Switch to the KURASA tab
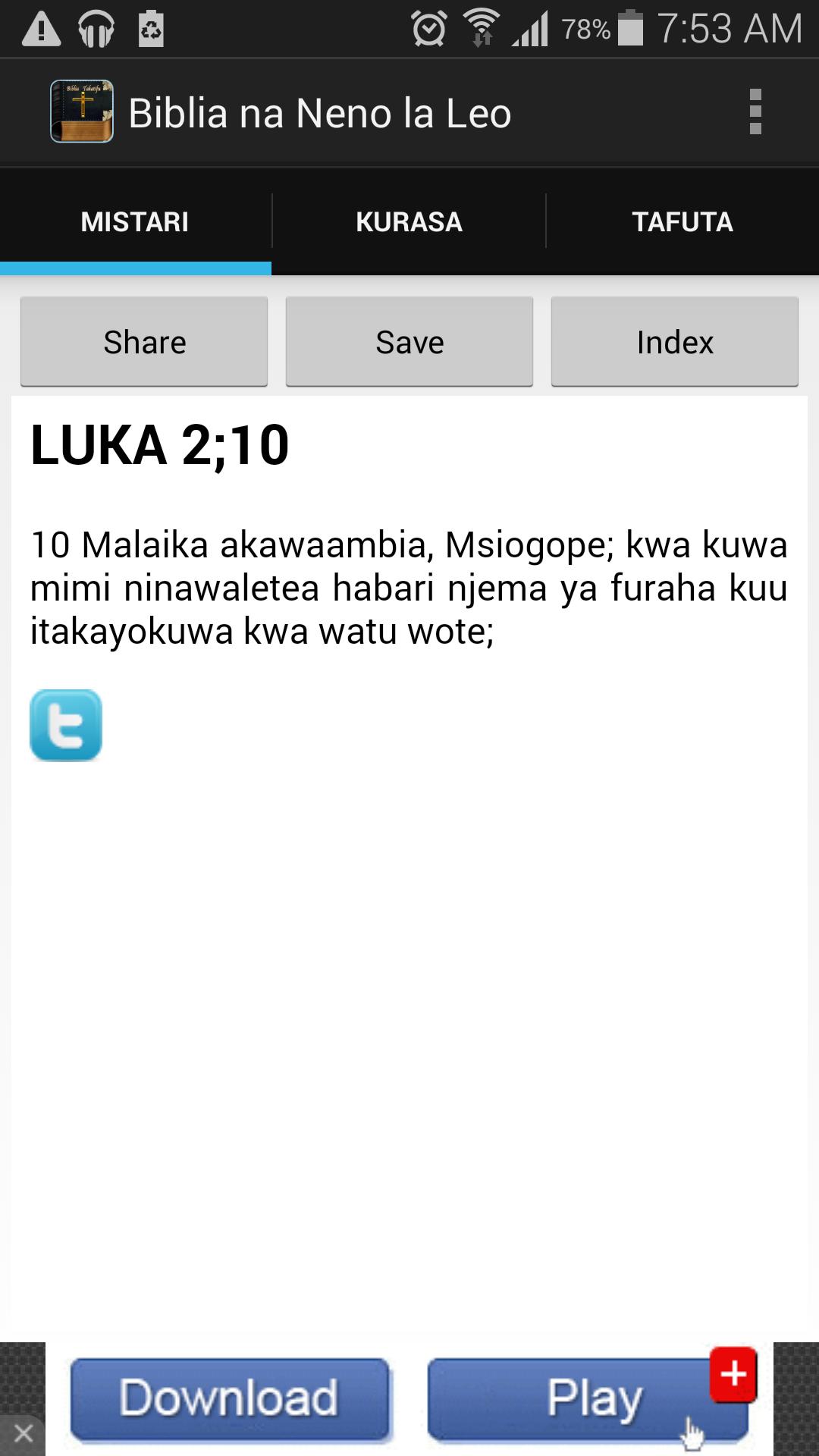 409,221
